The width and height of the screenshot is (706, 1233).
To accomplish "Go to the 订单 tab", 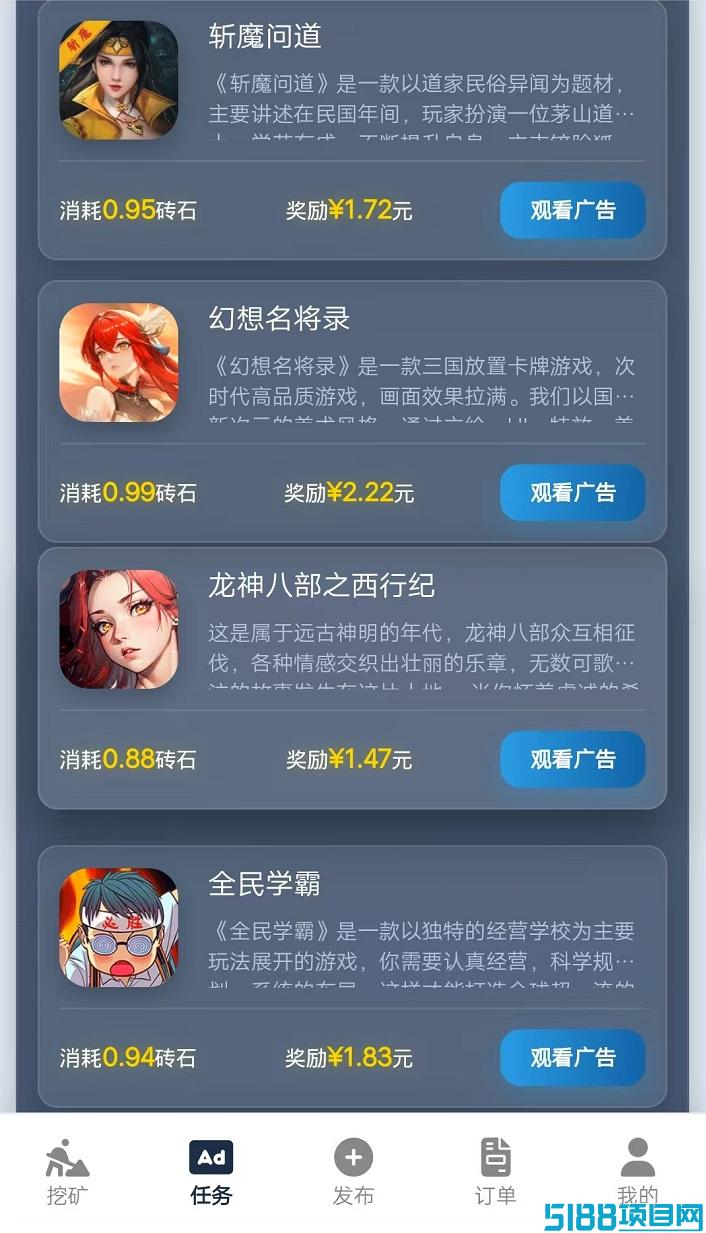I will click(x=495, y=1172).
